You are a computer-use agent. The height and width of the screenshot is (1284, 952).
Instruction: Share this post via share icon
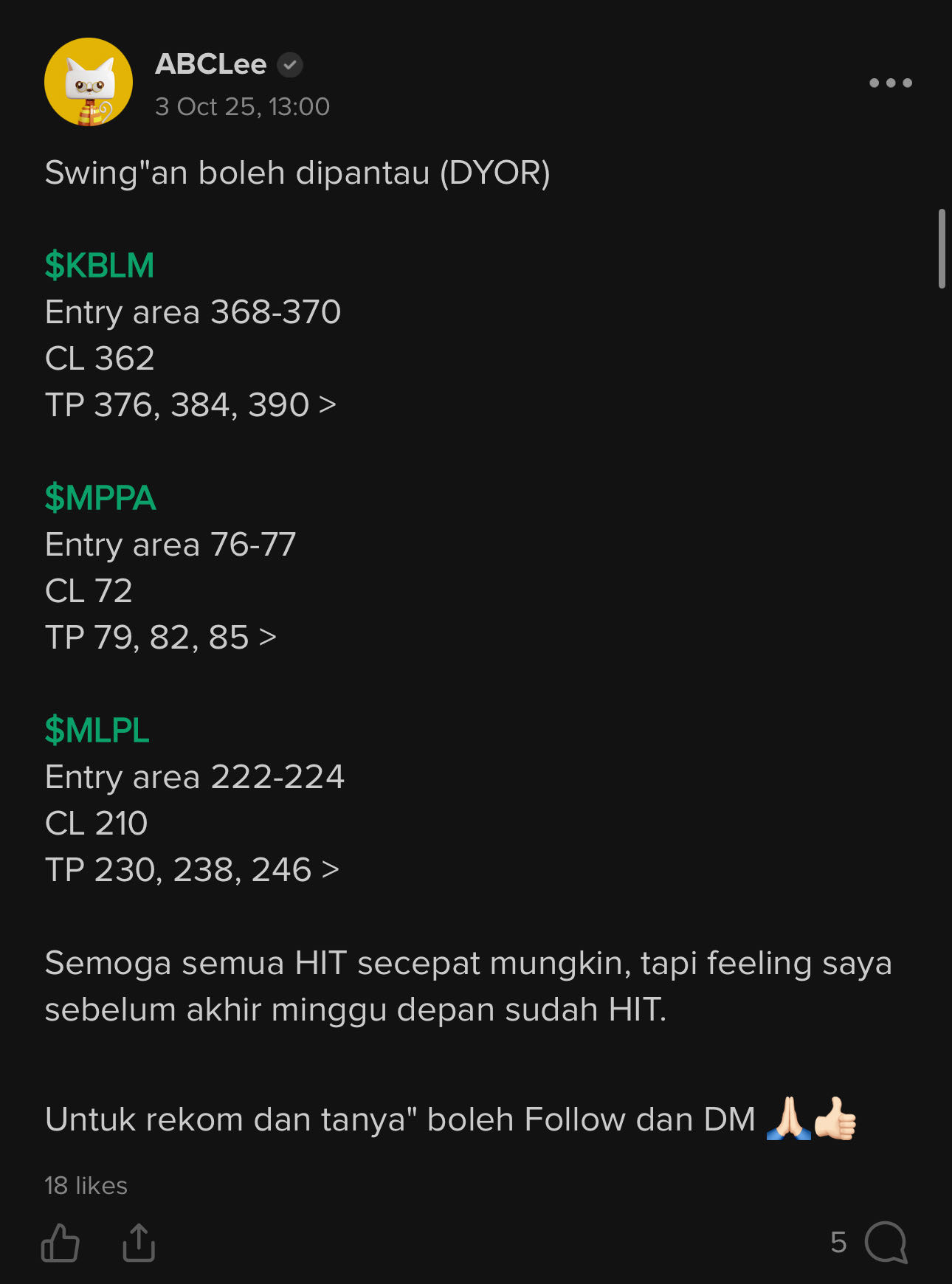click(x=139, y=1243)
